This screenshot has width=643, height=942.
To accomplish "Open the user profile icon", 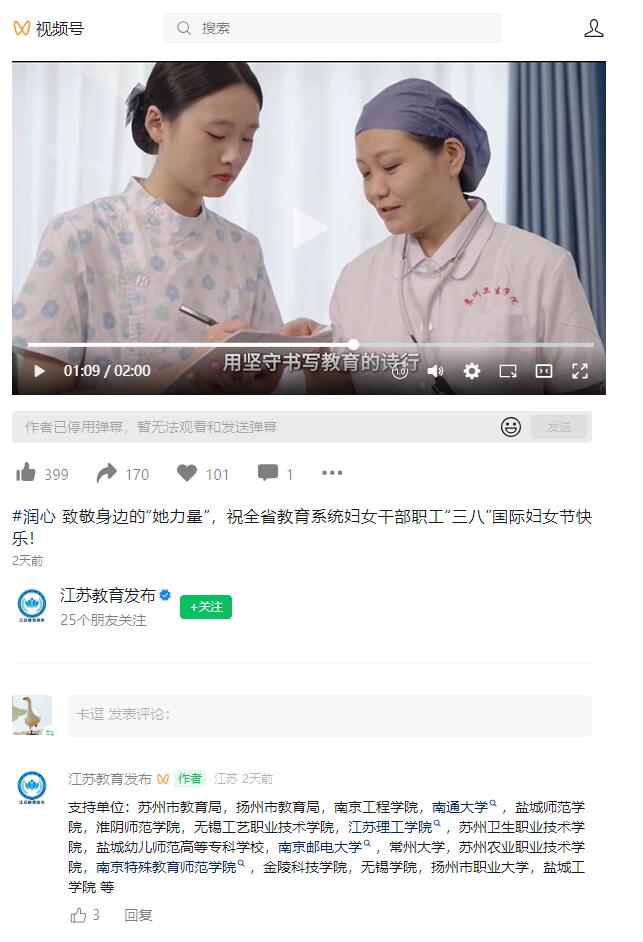I will (593, 28).
